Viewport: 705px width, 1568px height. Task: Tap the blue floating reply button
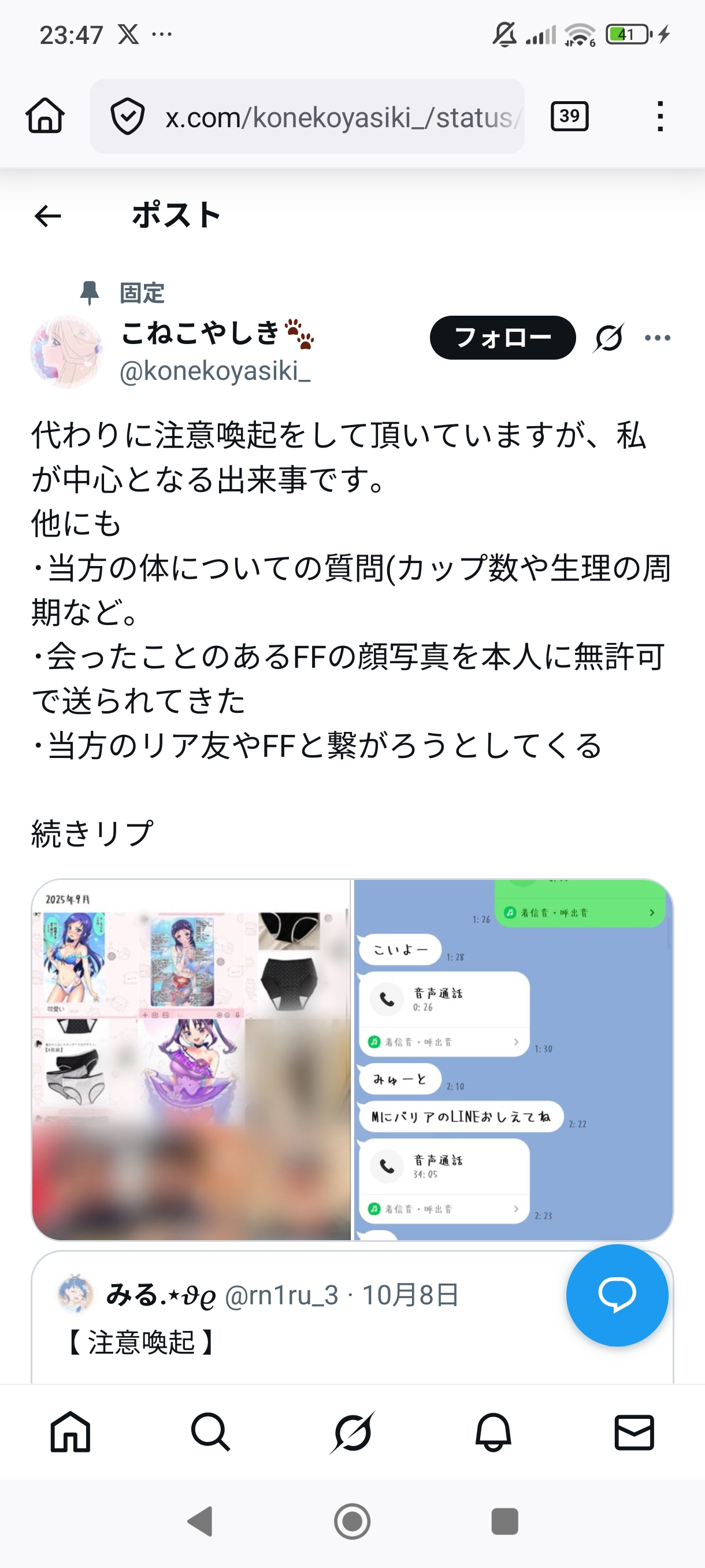point(617,1295)
